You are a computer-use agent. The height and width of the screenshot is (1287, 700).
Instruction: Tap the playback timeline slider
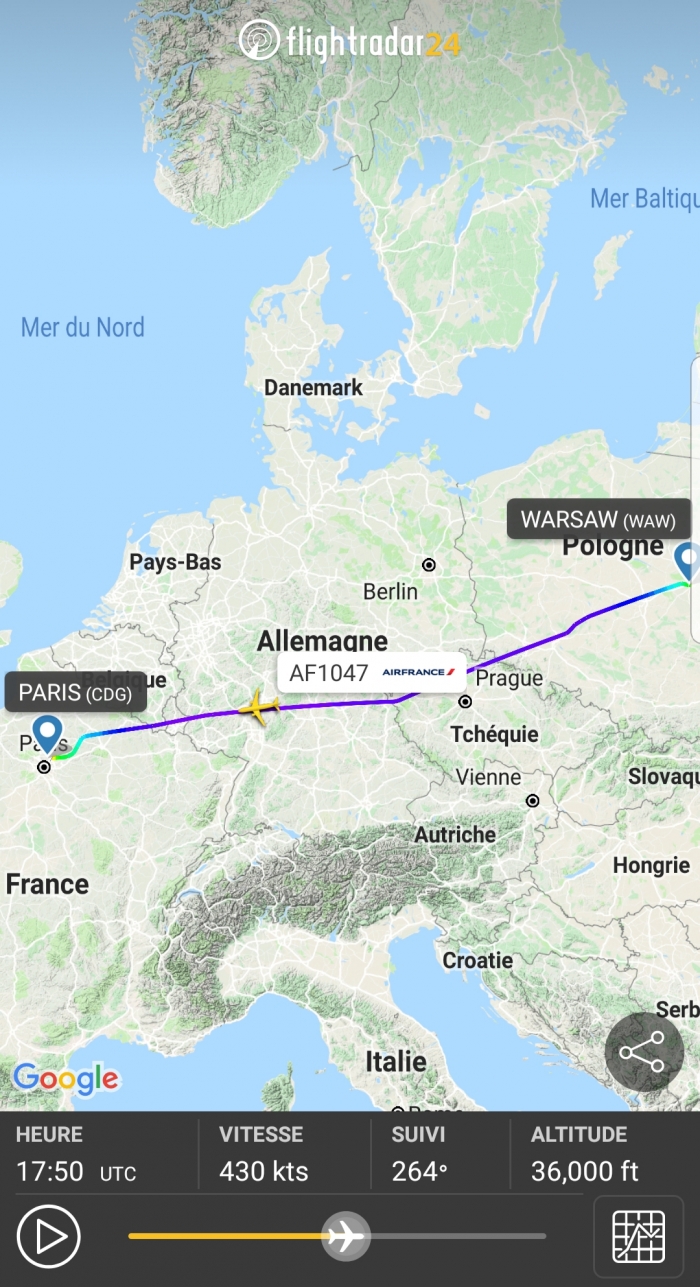click(346, 1236)
